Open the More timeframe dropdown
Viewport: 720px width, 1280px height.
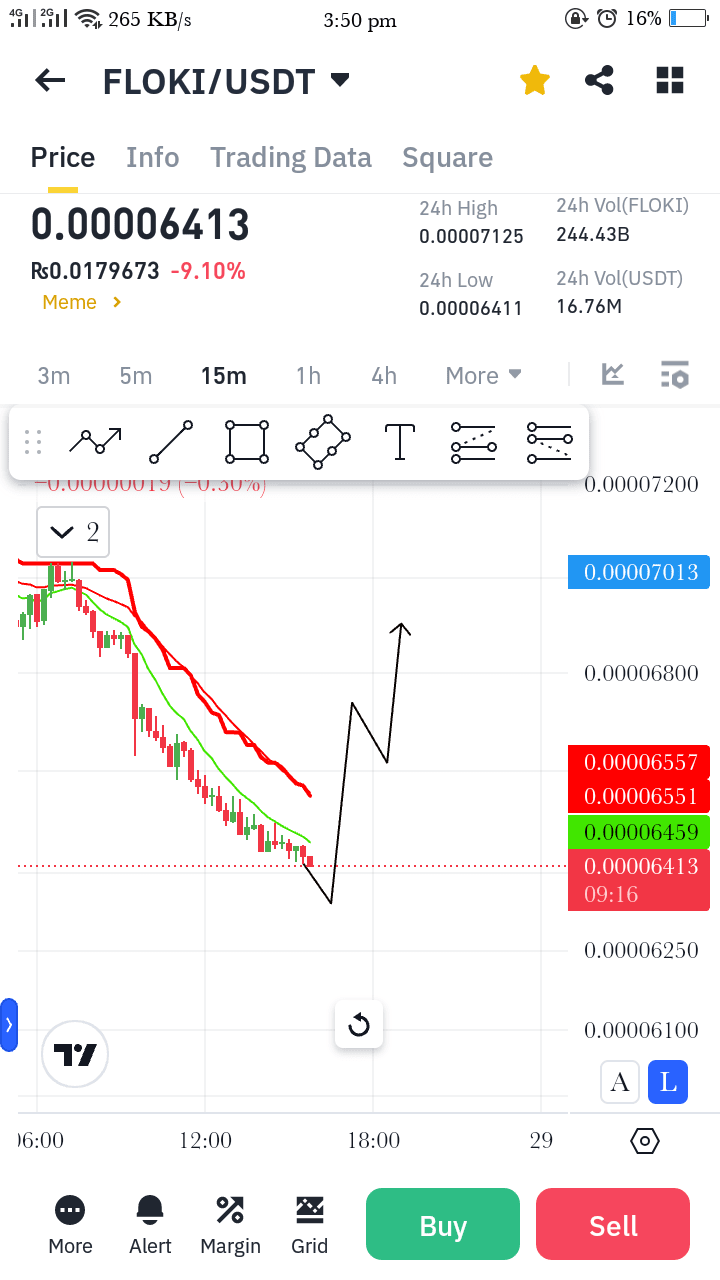click(x=483, y=375)
